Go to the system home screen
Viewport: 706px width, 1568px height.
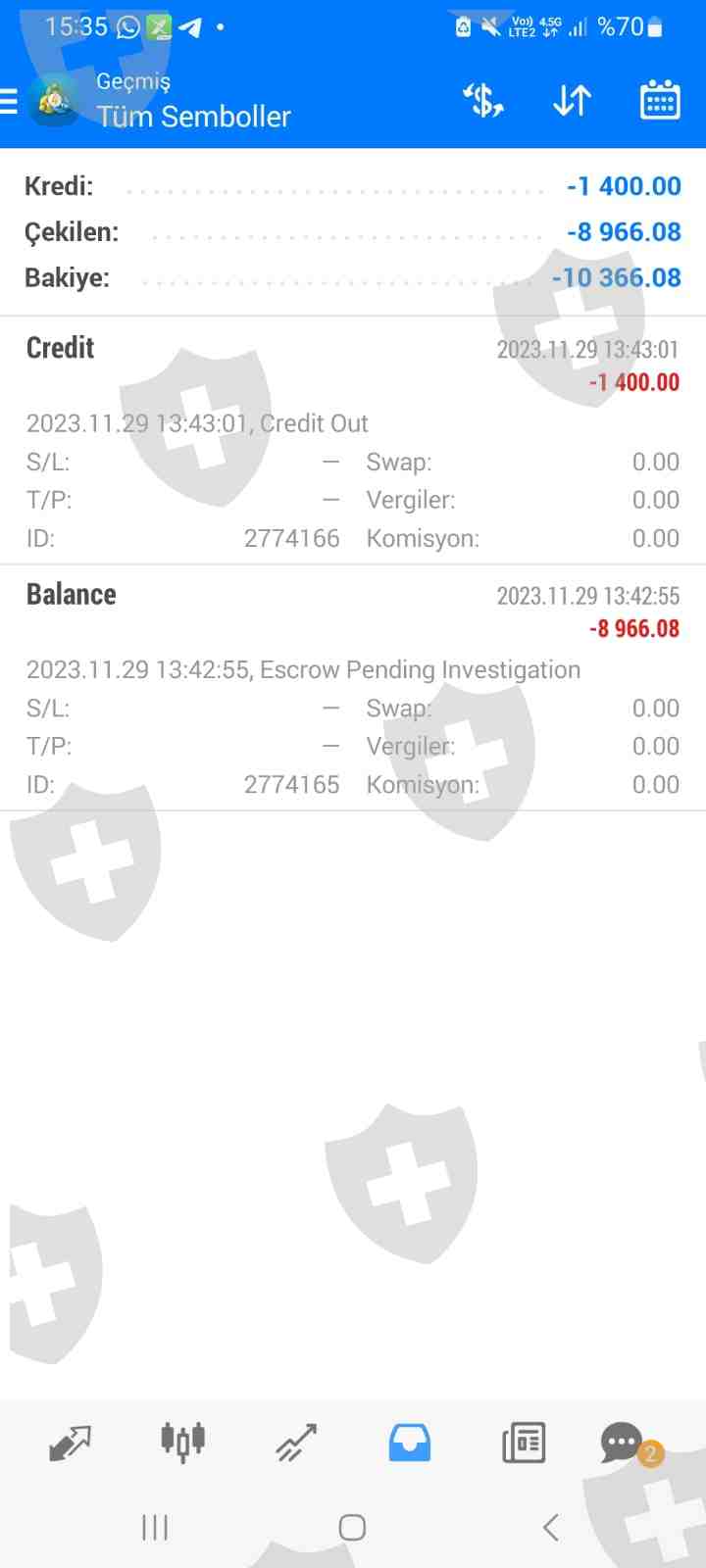coord(352,1527)
